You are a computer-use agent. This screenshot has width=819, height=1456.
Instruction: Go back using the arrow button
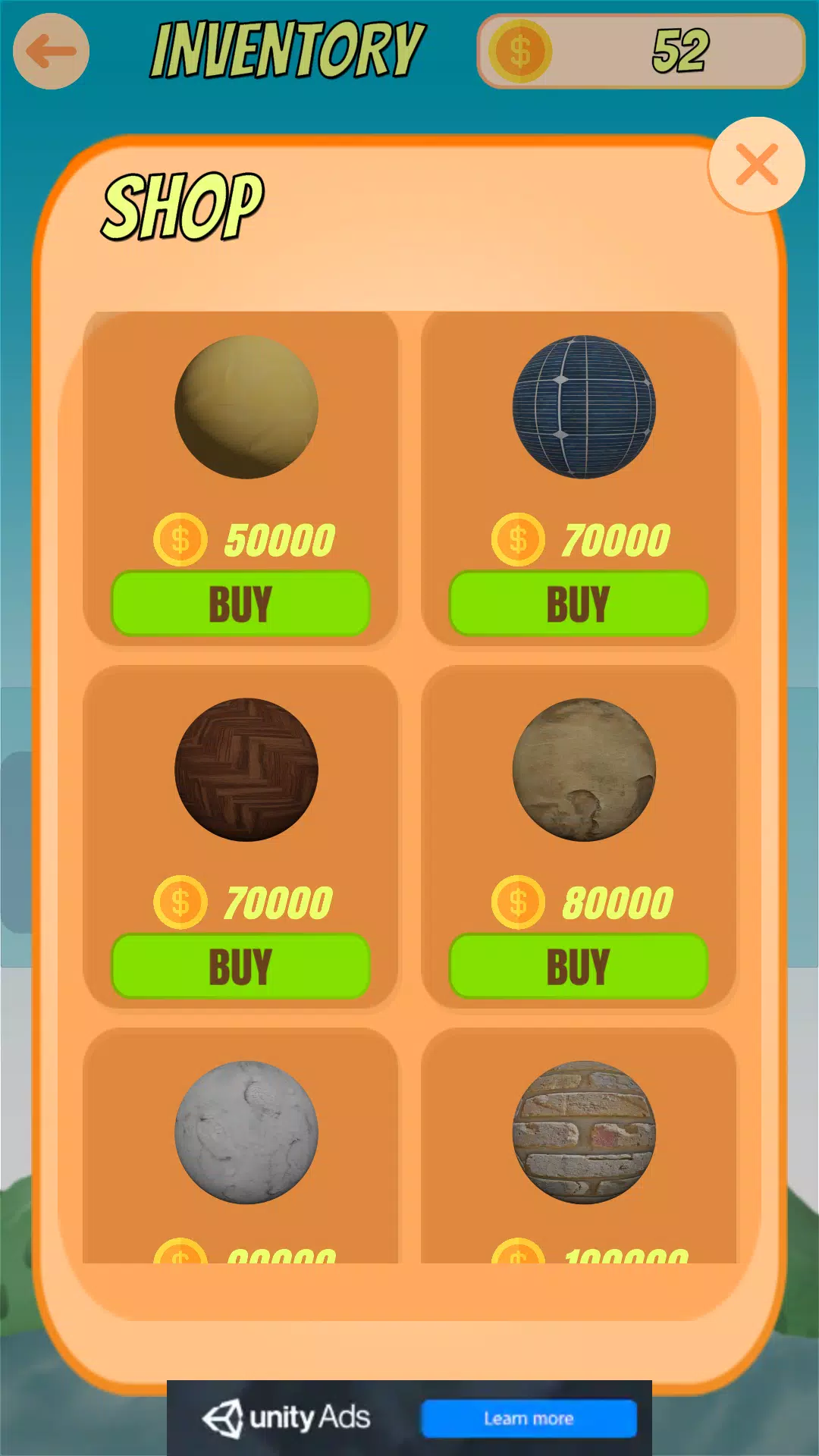51,52
